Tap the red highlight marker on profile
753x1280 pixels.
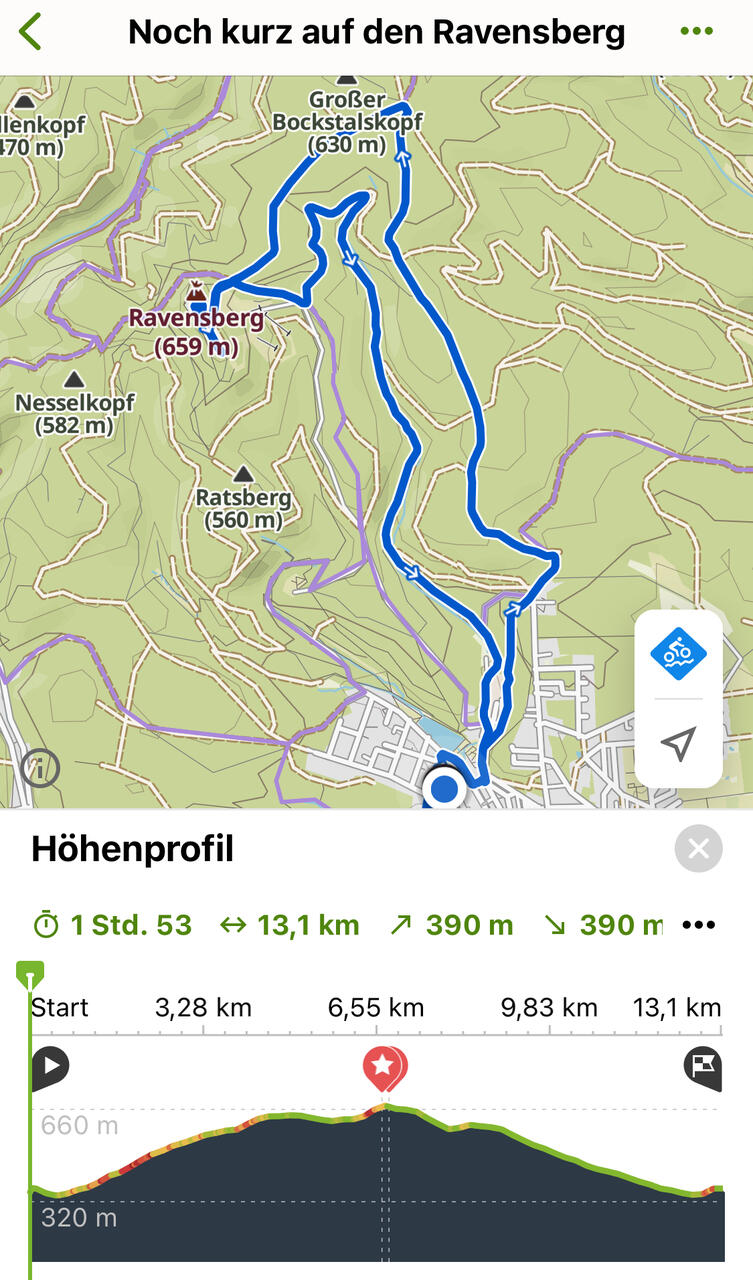click(384, 1070)
